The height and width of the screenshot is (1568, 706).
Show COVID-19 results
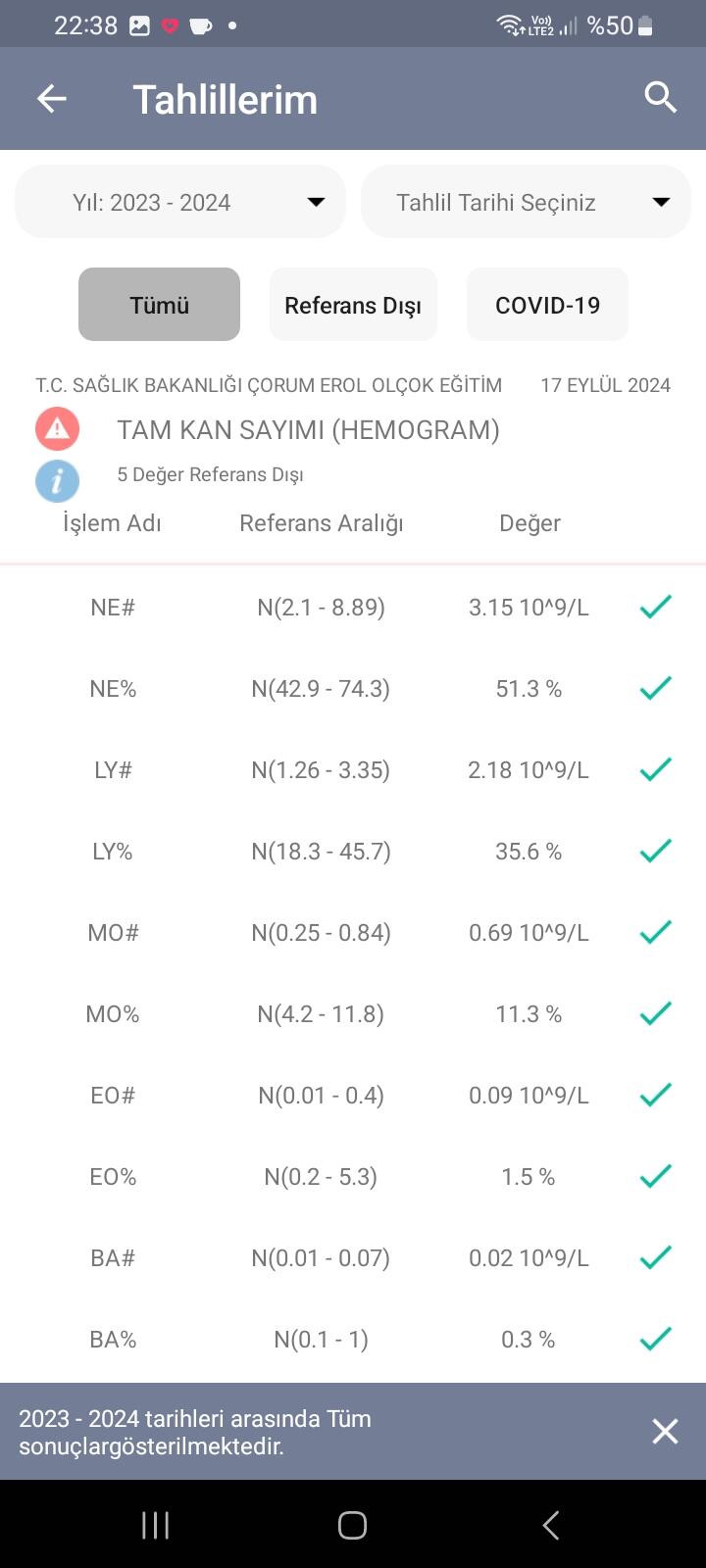pyautogui.click(x=547, y=305)
